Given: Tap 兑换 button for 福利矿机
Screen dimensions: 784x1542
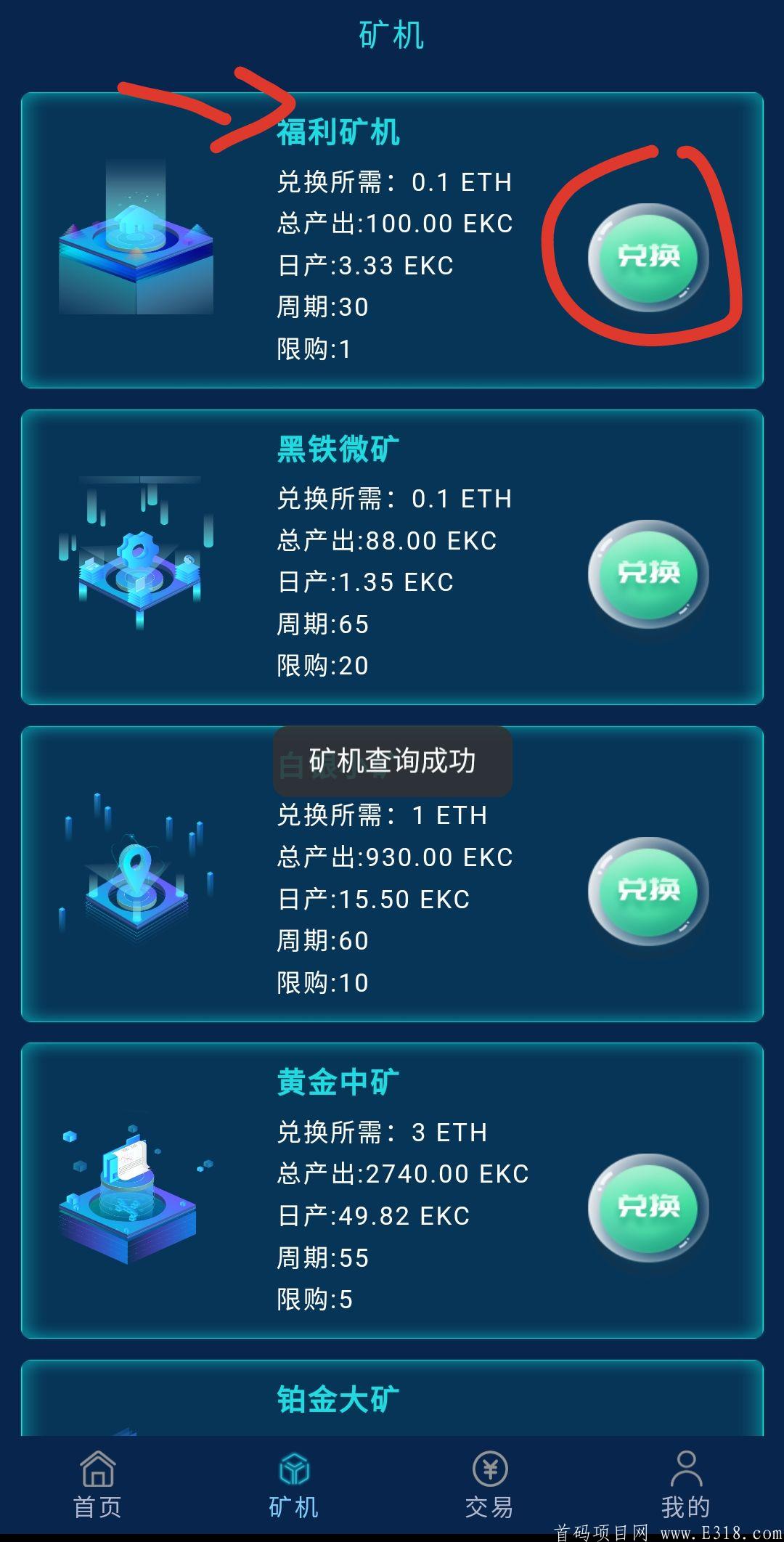Looking at the screenshot, I should point(648,257).
